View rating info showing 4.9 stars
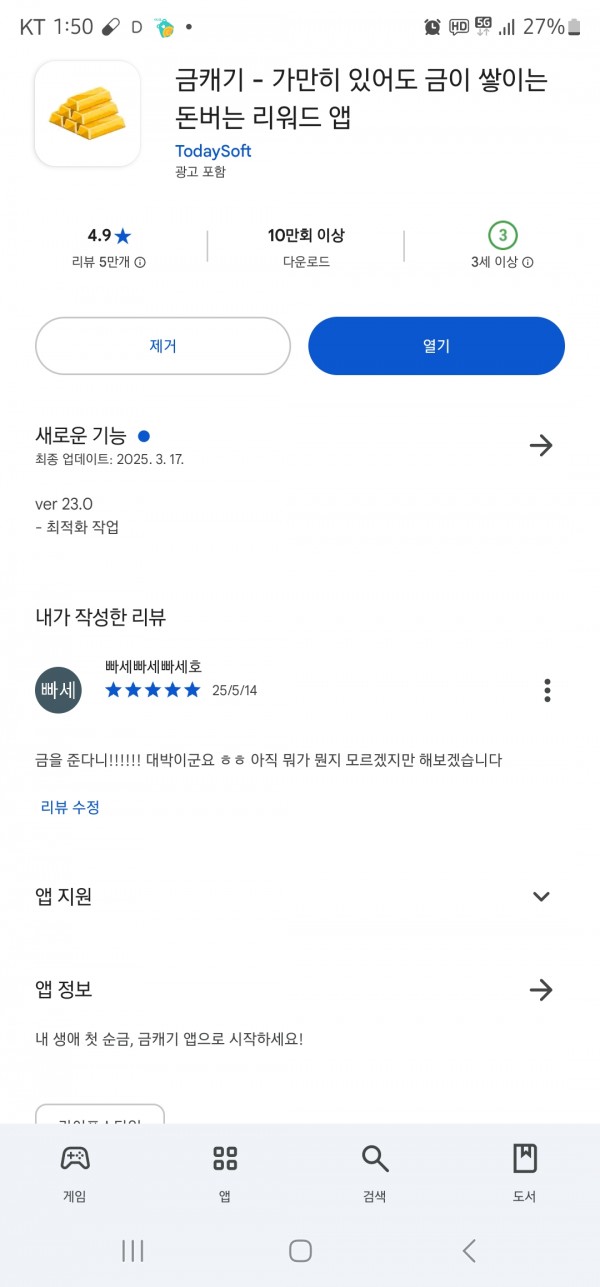The image size is (600, 1287). click(x=109, y=247)
